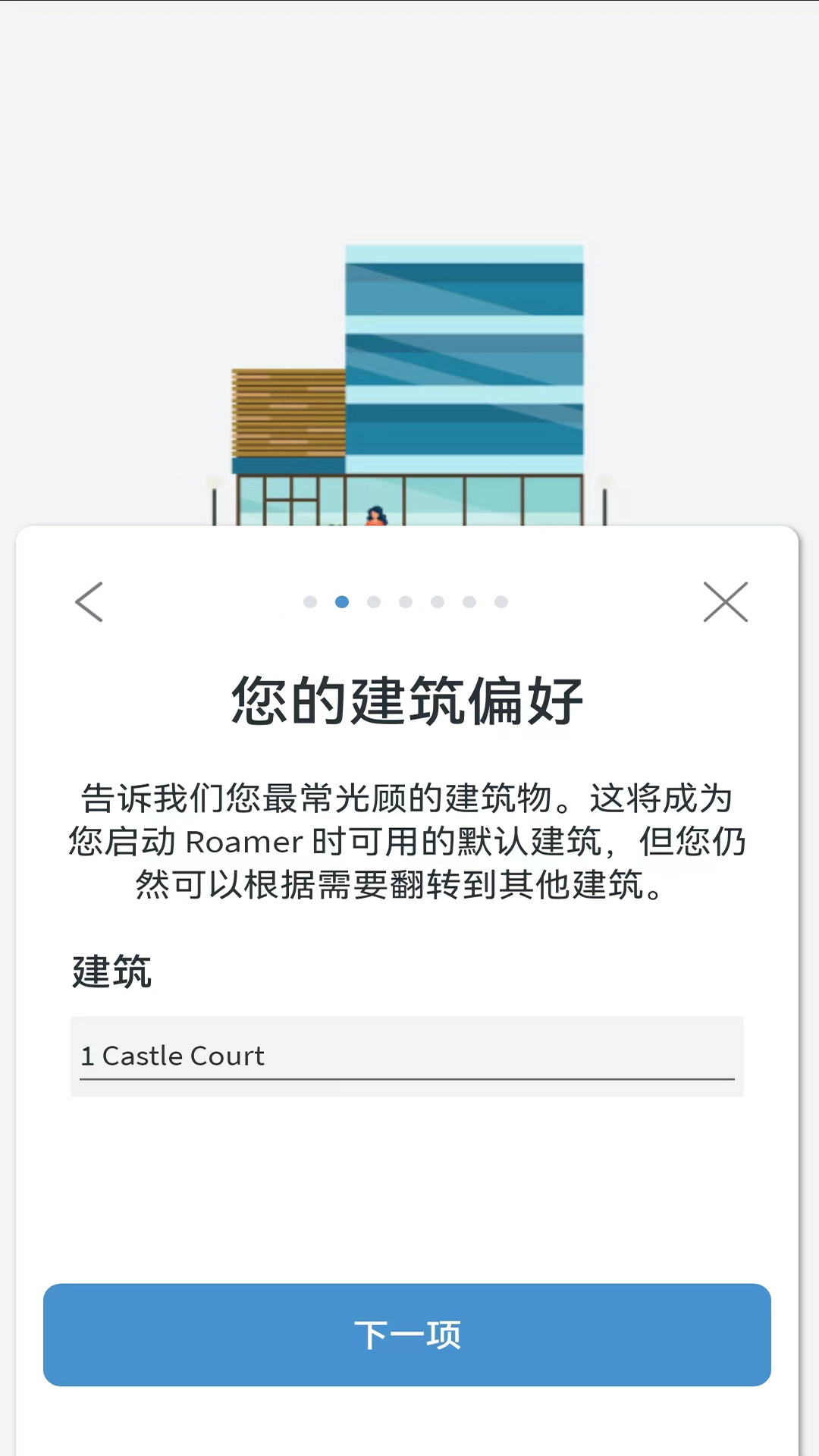
Task: Tap the 下一项 button
Action: point(406,1335)
